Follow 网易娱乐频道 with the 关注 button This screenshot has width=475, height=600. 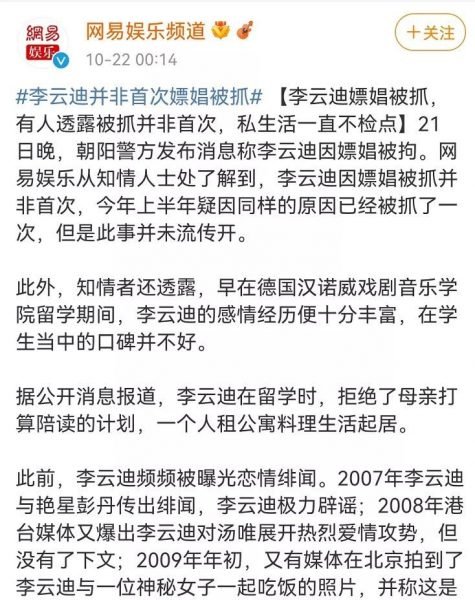click(430, 33)
